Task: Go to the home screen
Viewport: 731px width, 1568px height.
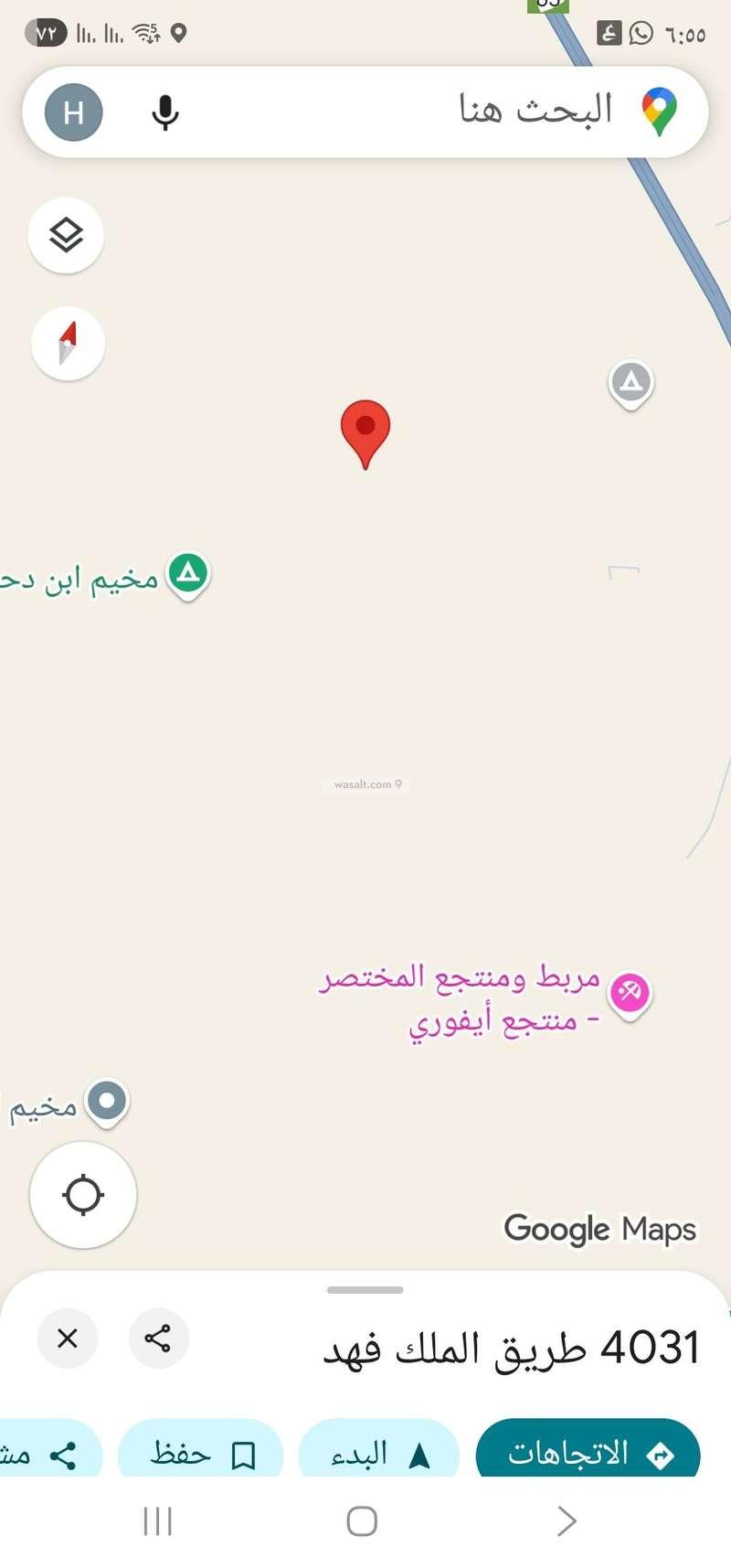Action: pyautogui.click(x=362, y=1521)
